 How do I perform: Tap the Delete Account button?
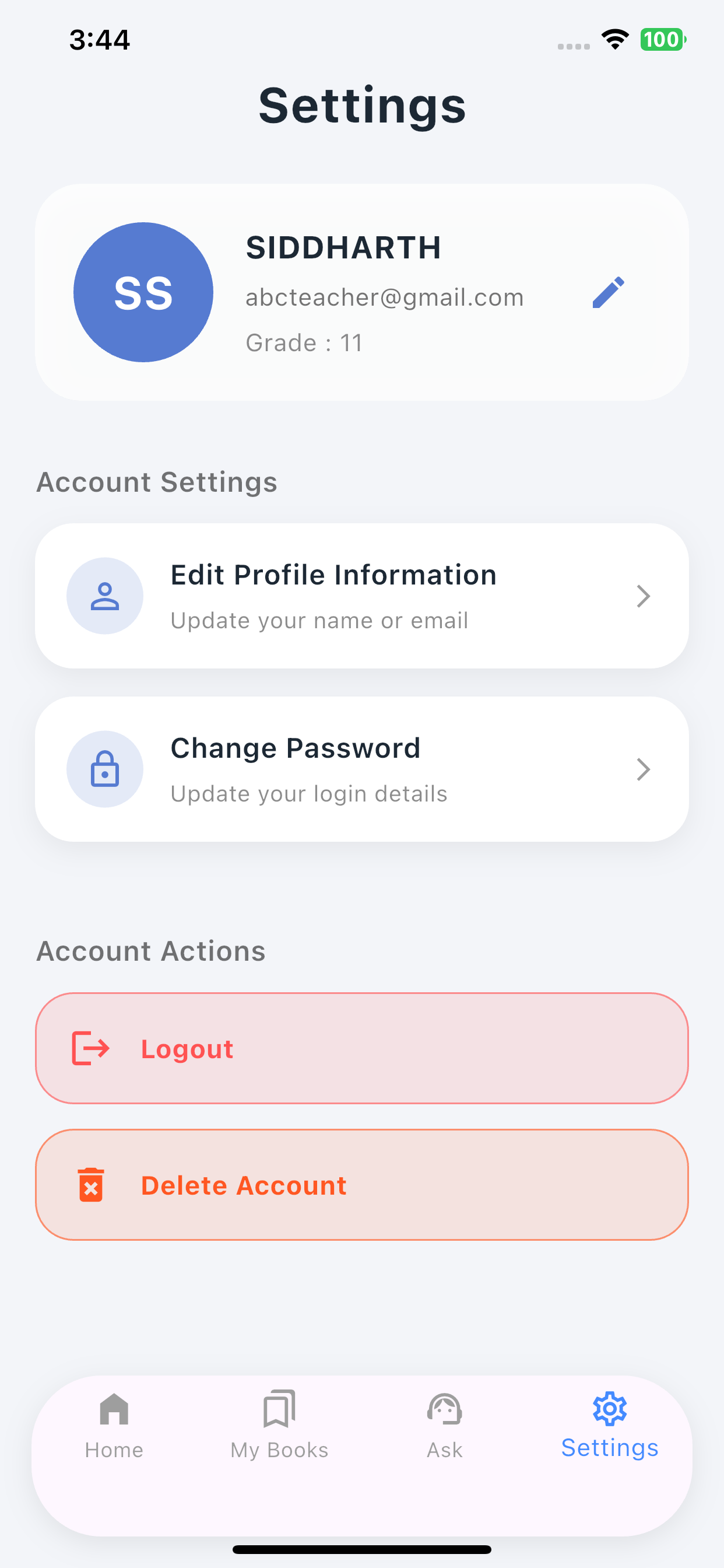pos(362,1185)
